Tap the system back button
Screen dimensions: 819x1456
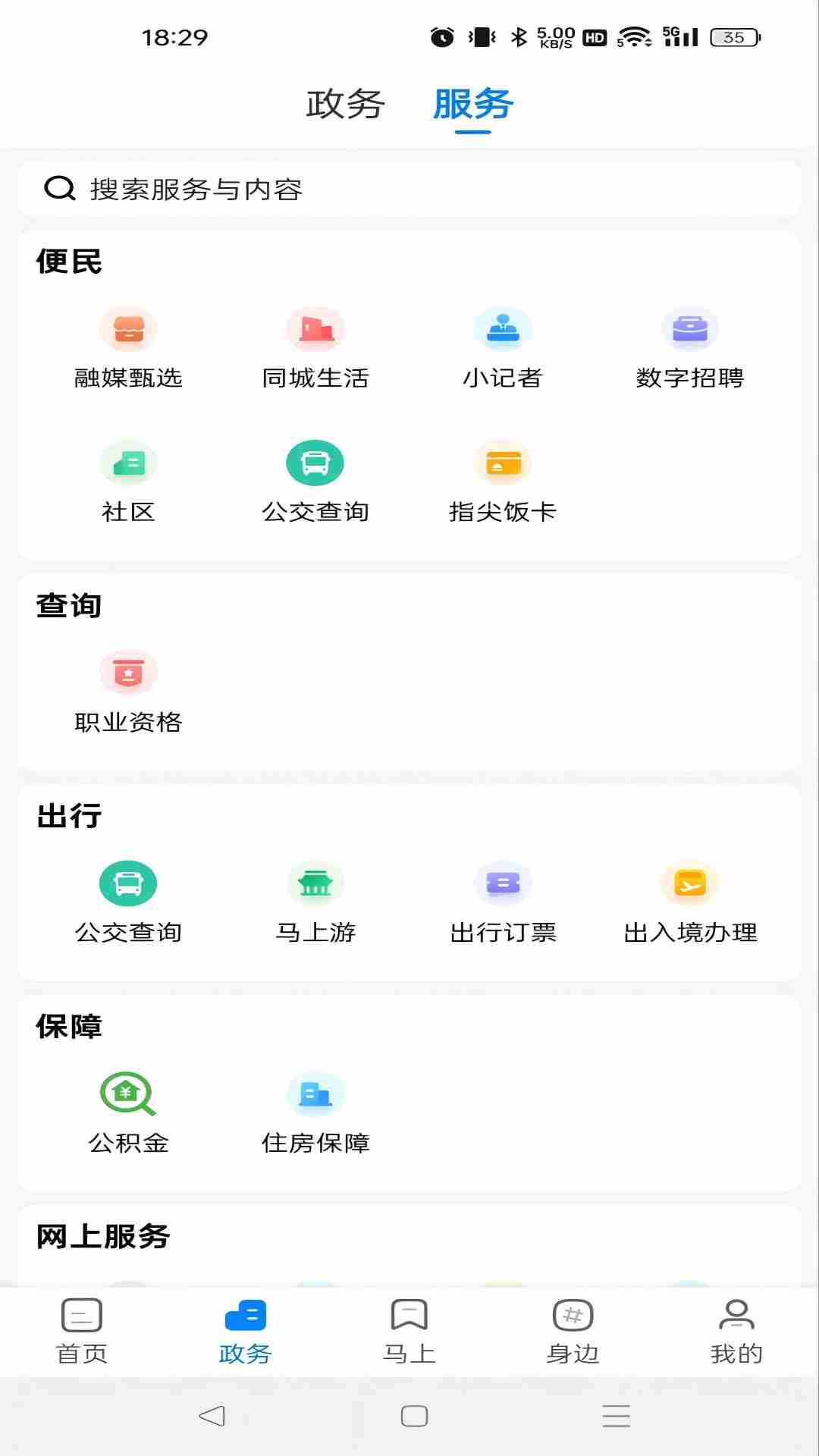(x=212, y=1416)
